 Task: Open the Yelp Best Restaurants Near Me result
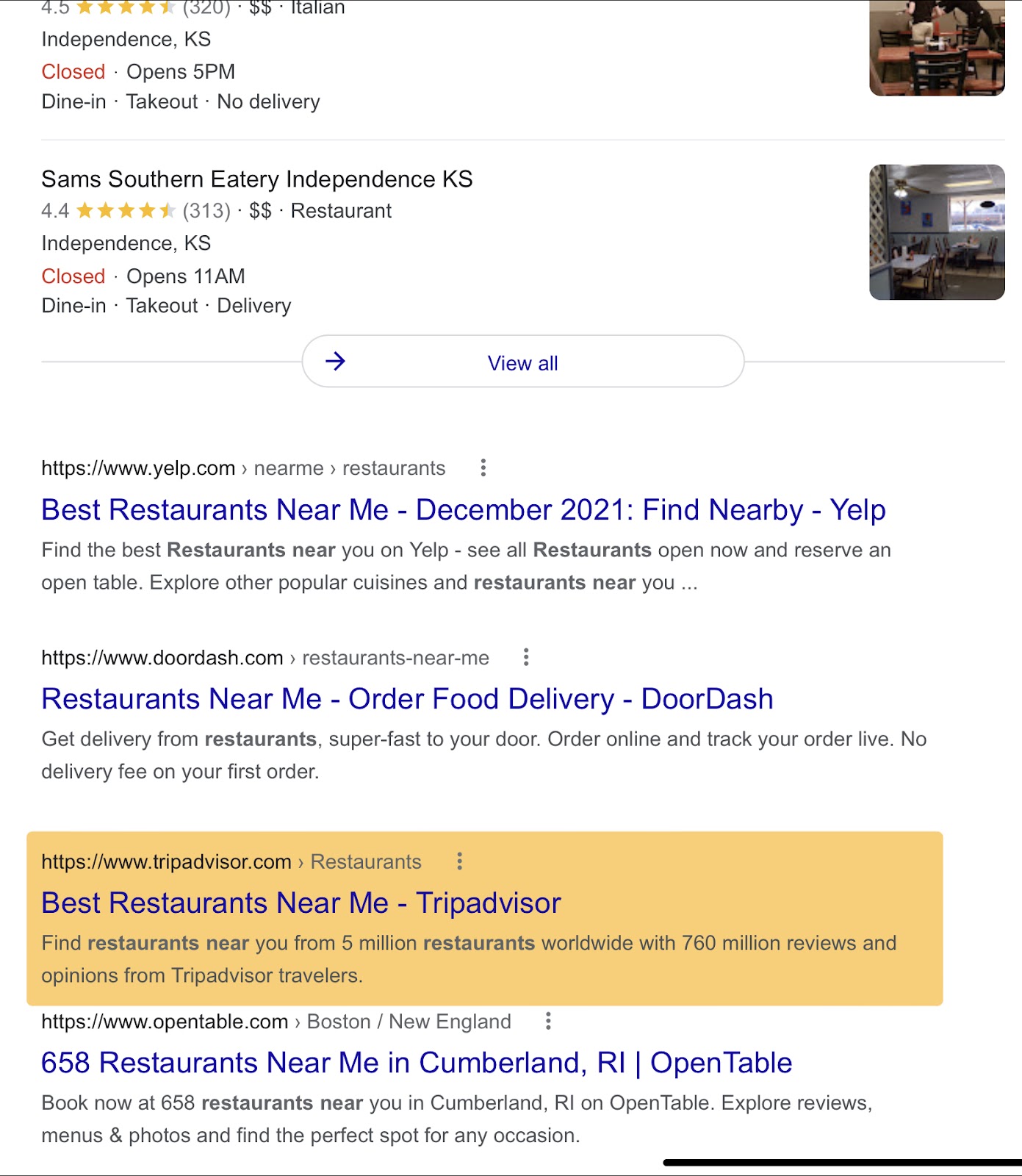(463, 510)
